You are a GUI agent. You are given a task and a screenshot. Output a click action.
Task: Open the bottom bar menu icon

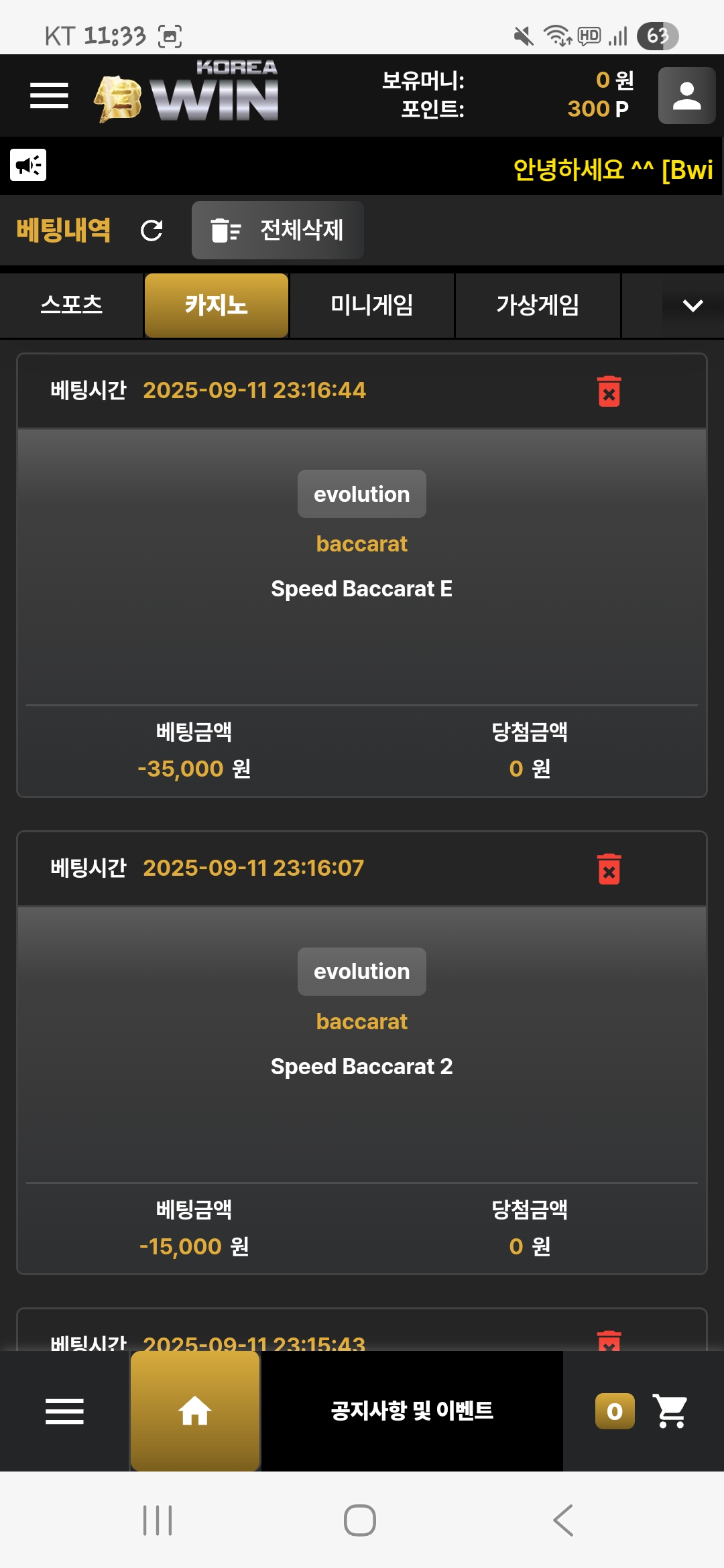click(64, 1411)
